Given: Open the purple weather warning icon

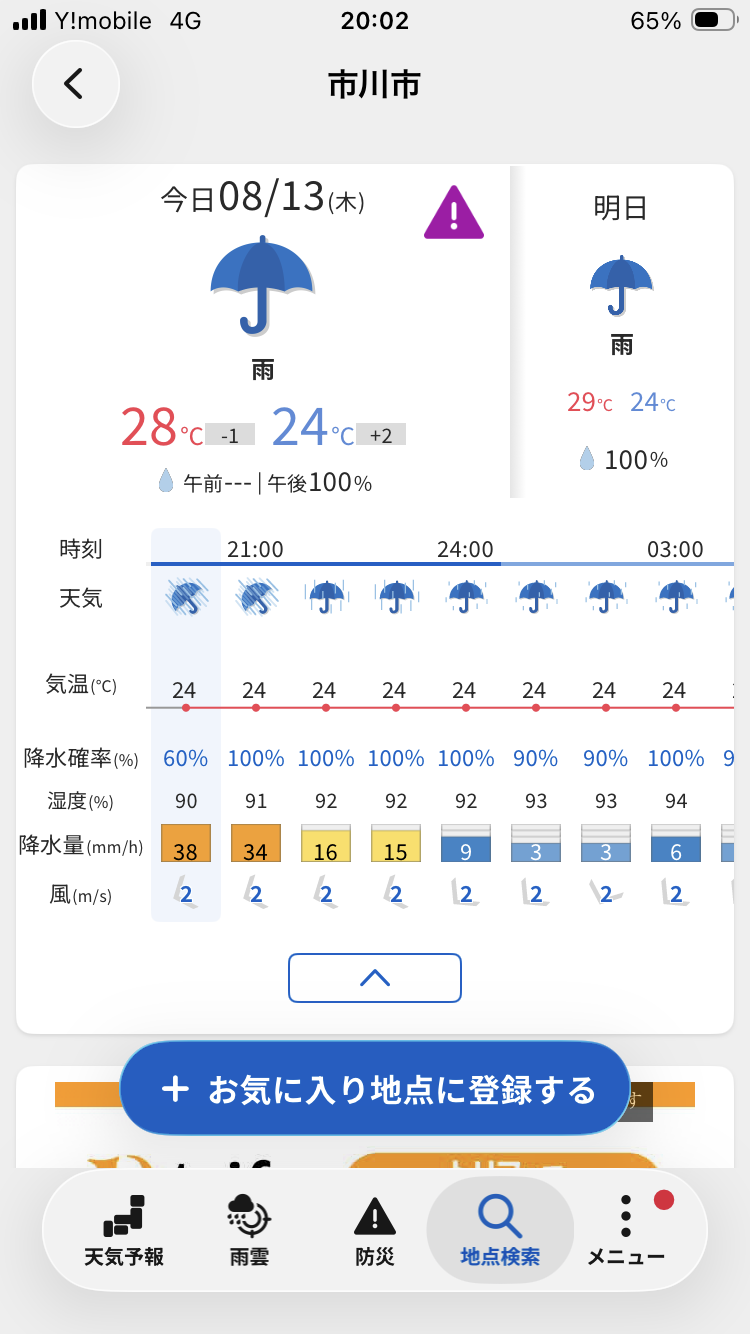Looking at the screenshot, I should [454, 212].
